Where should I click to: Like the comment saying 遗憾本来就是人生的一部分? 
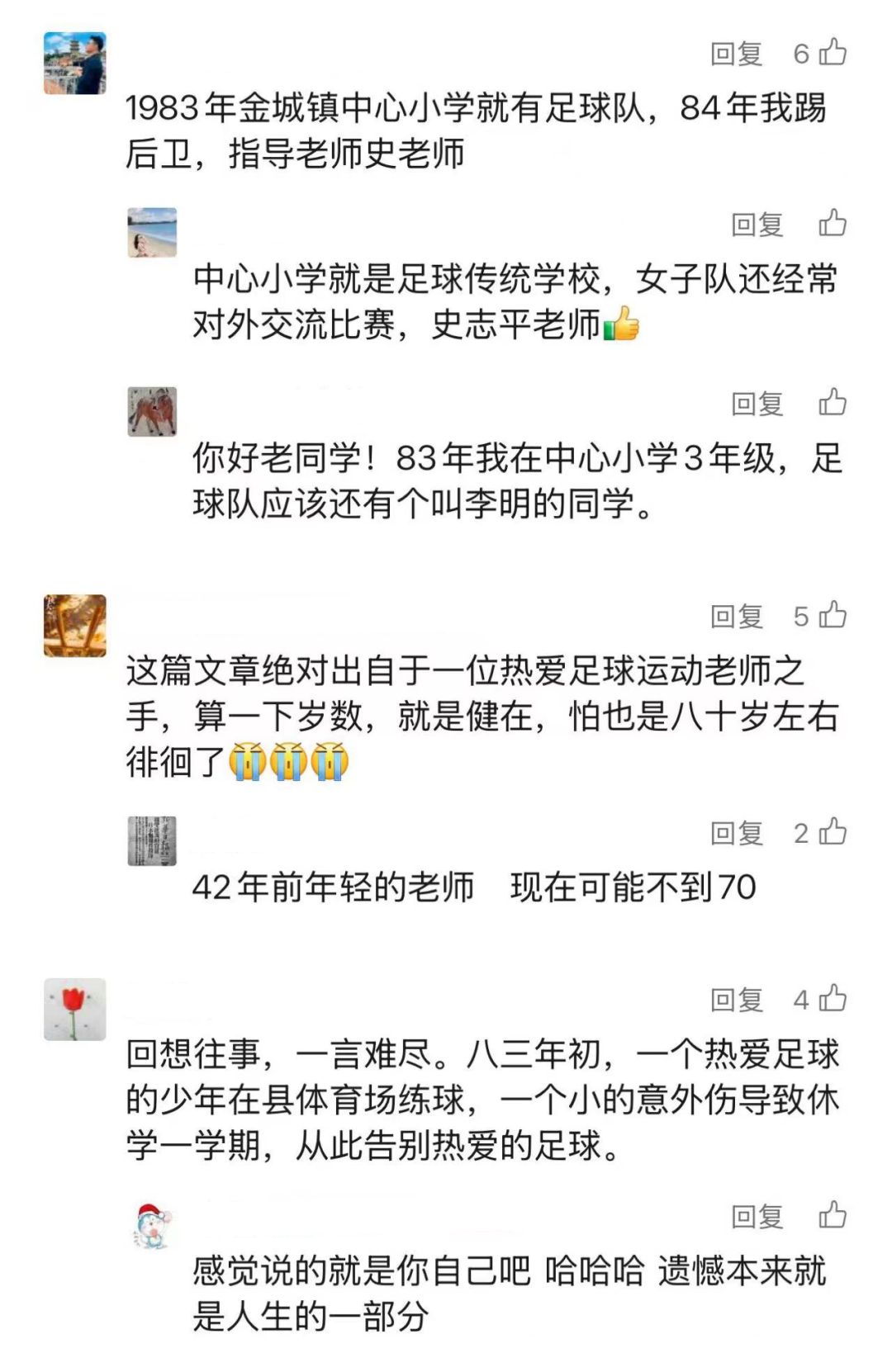[x=832, y=1216]
